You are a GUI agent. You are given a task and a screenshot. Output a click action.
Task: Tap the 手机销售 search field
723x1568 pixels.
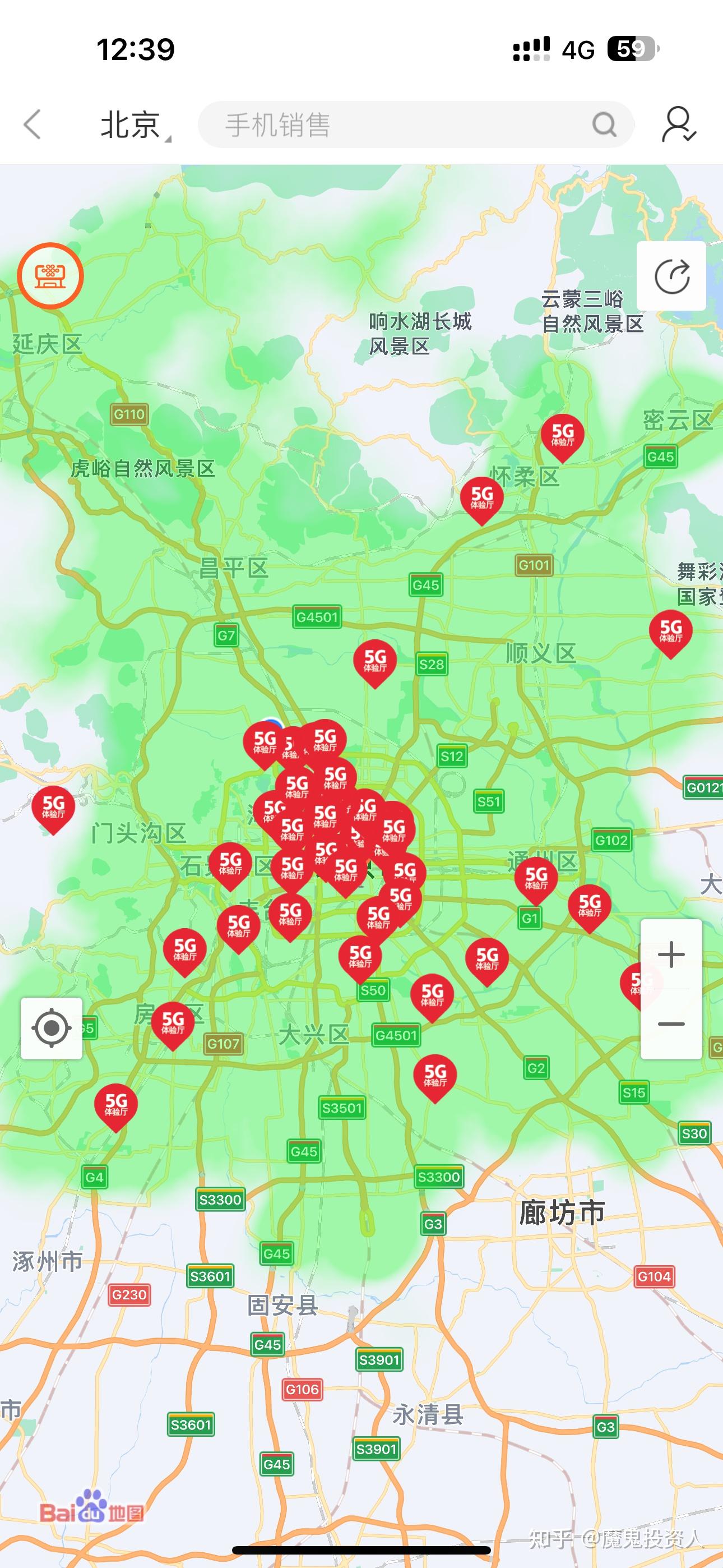coord(416,125)
